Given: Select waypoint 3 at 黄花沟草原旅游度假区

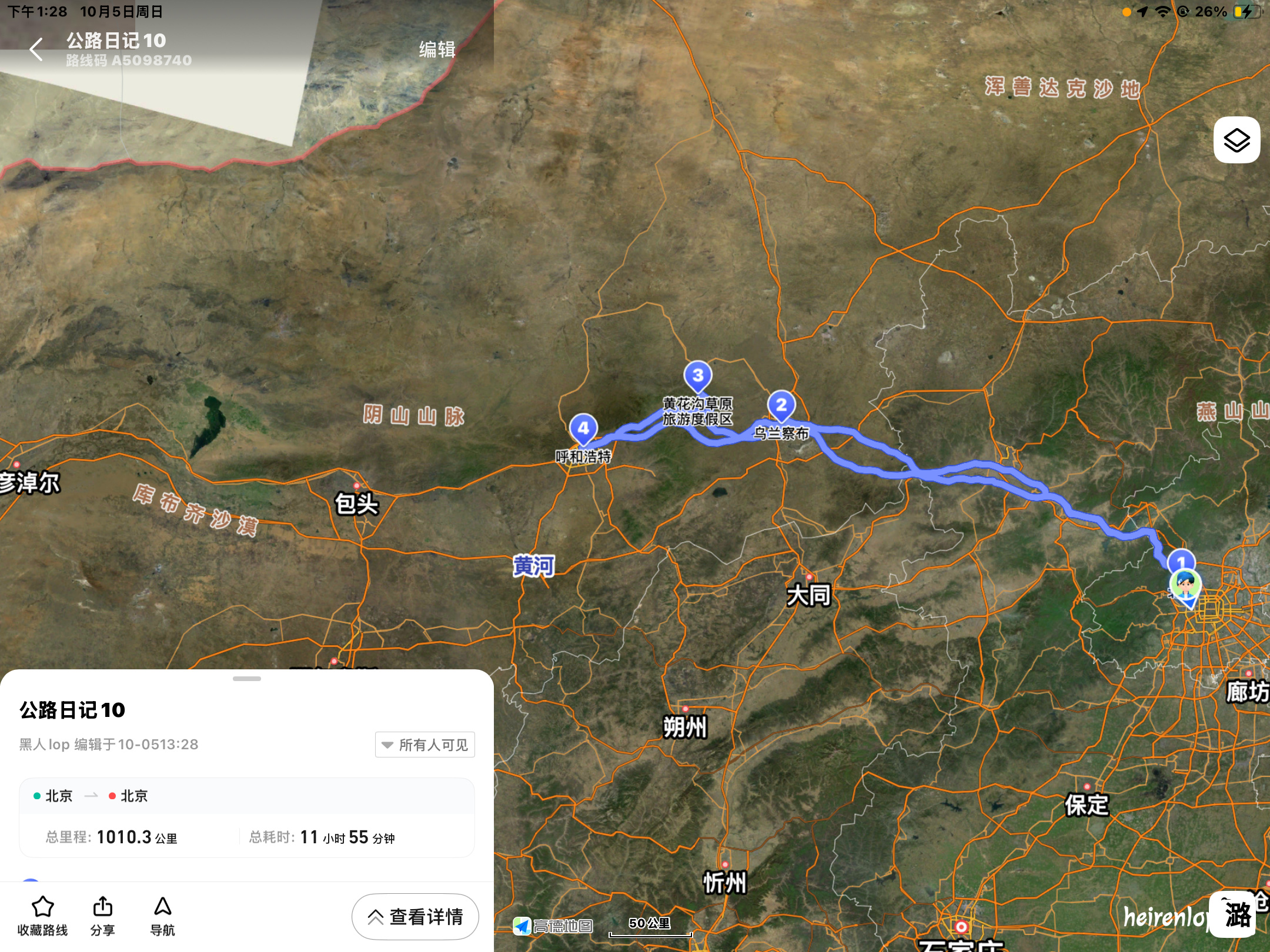Looking at the screenshot, I should pos(698,376).
